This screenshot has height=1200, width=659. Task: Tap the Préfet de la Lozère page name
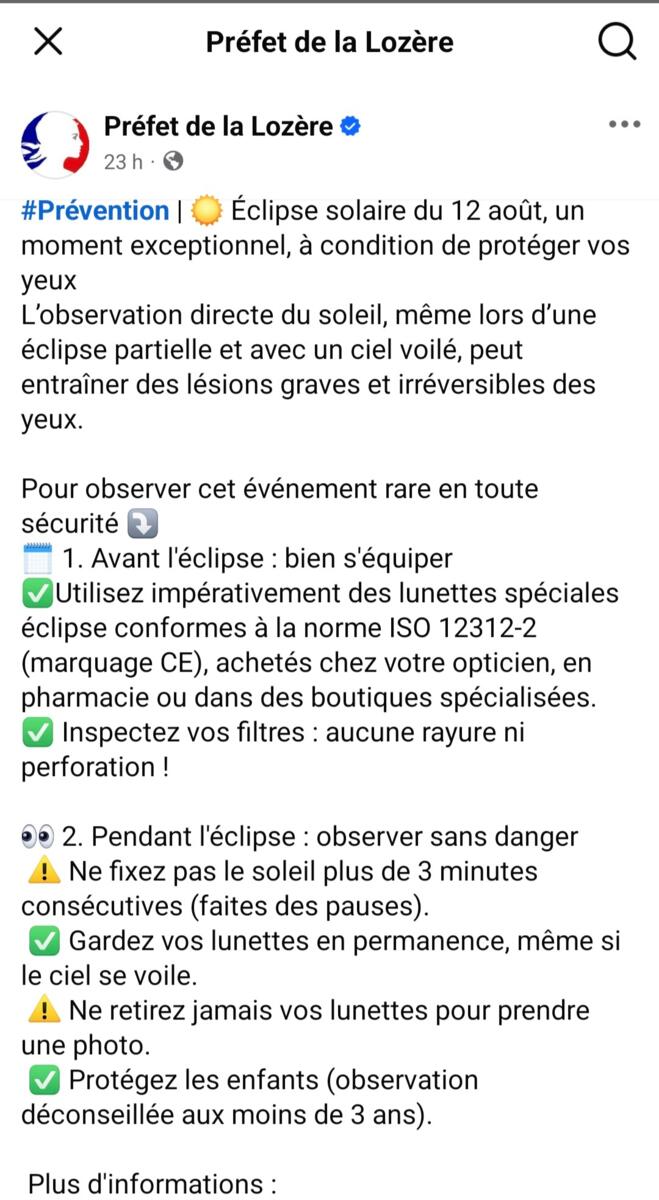coord(218,127)
